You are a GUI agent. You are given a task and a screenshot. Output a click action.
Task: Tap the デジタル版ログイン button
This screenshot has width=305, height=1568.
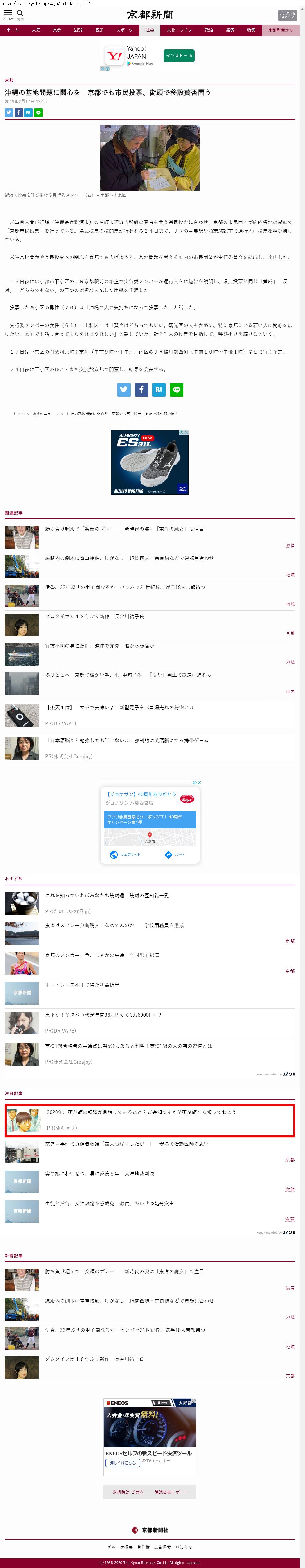(x=287, y=15)
